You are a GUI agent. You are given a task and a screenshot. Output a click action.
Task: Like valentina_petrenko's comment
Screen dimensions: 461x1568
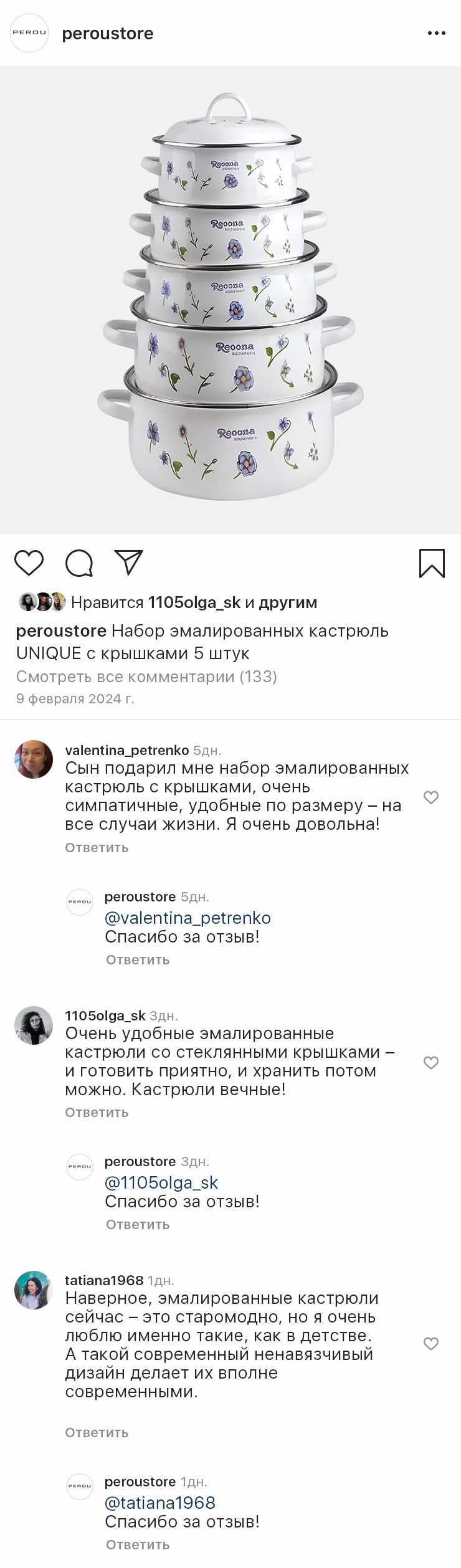[x=430, y=797]
